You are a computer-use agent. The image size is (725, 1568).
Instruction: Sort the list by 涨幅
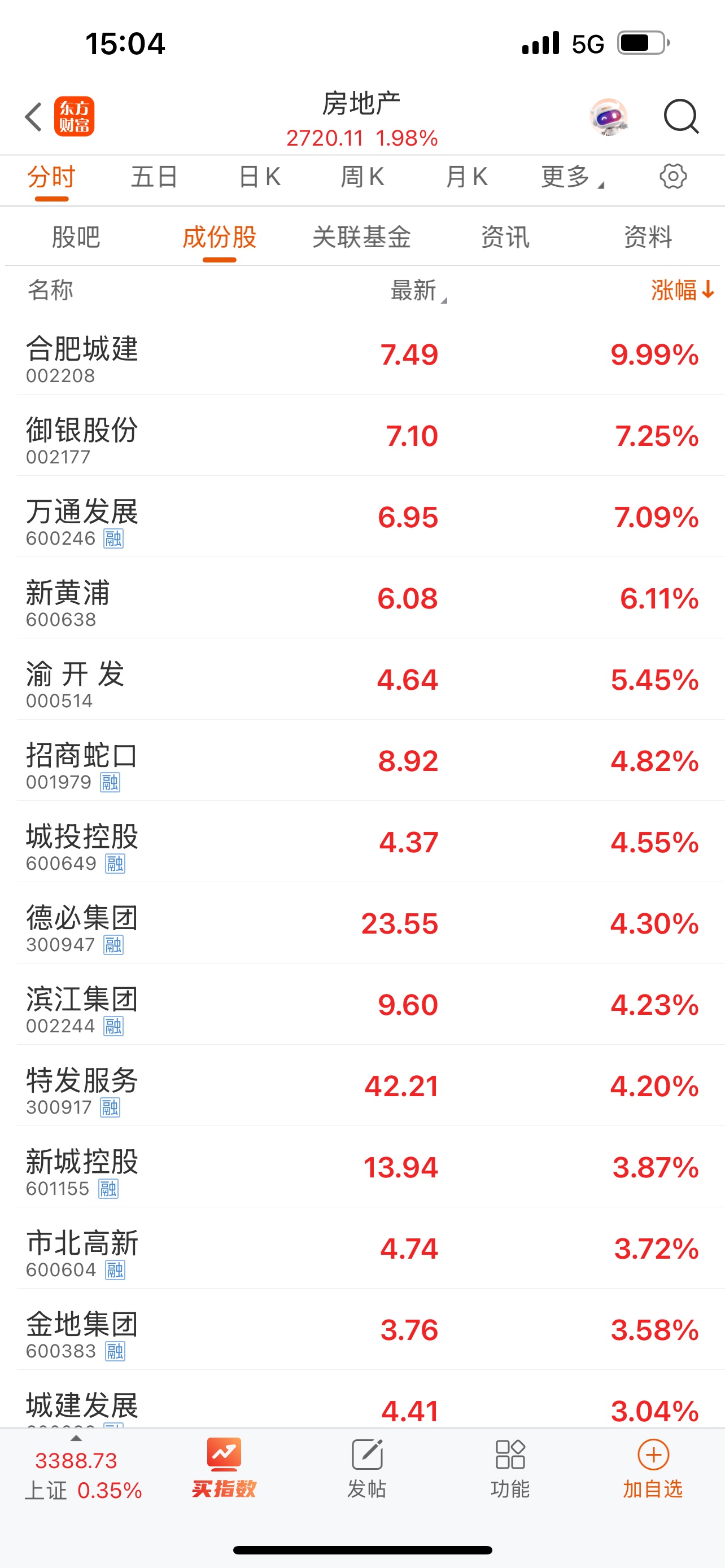coord(681,290)
